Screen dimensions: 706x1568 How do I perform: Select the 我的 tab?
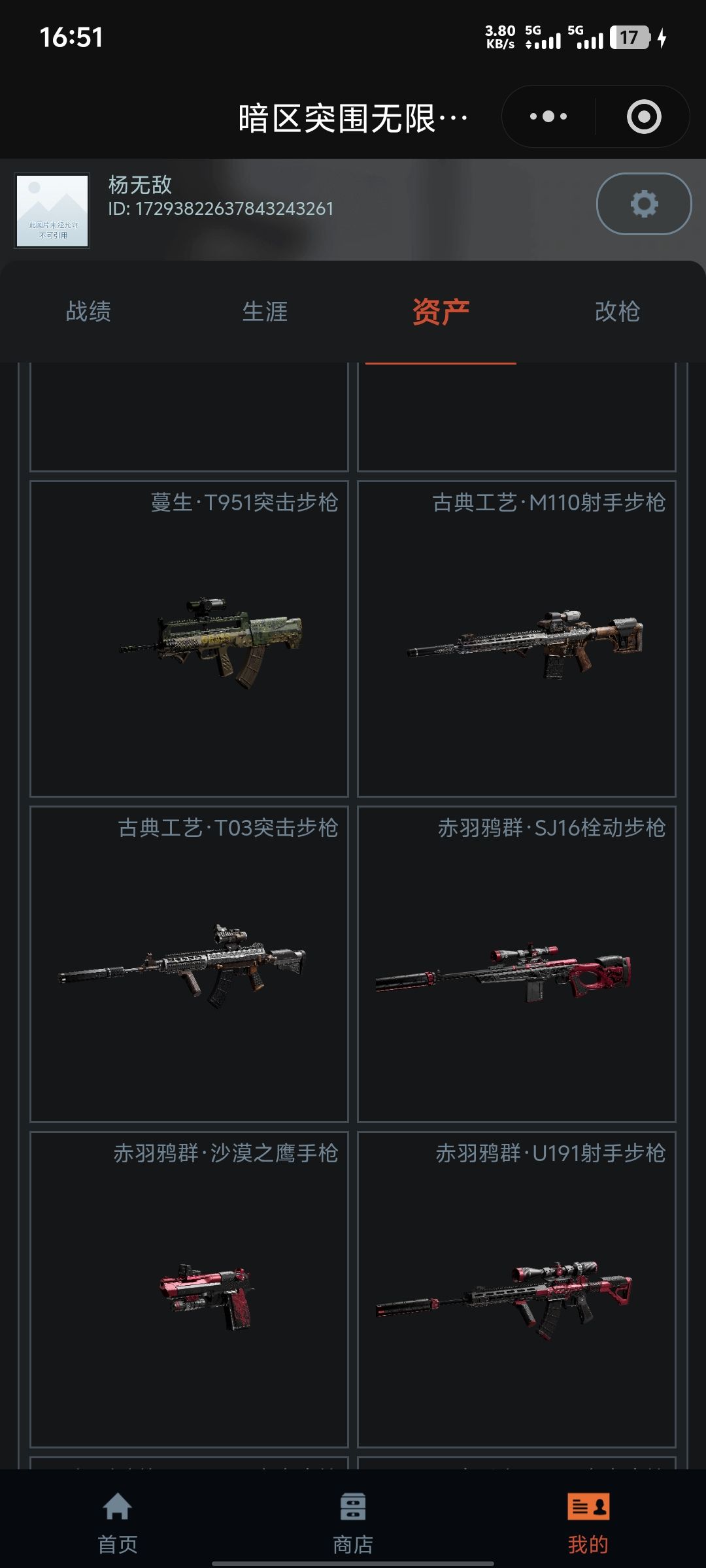588,1524
